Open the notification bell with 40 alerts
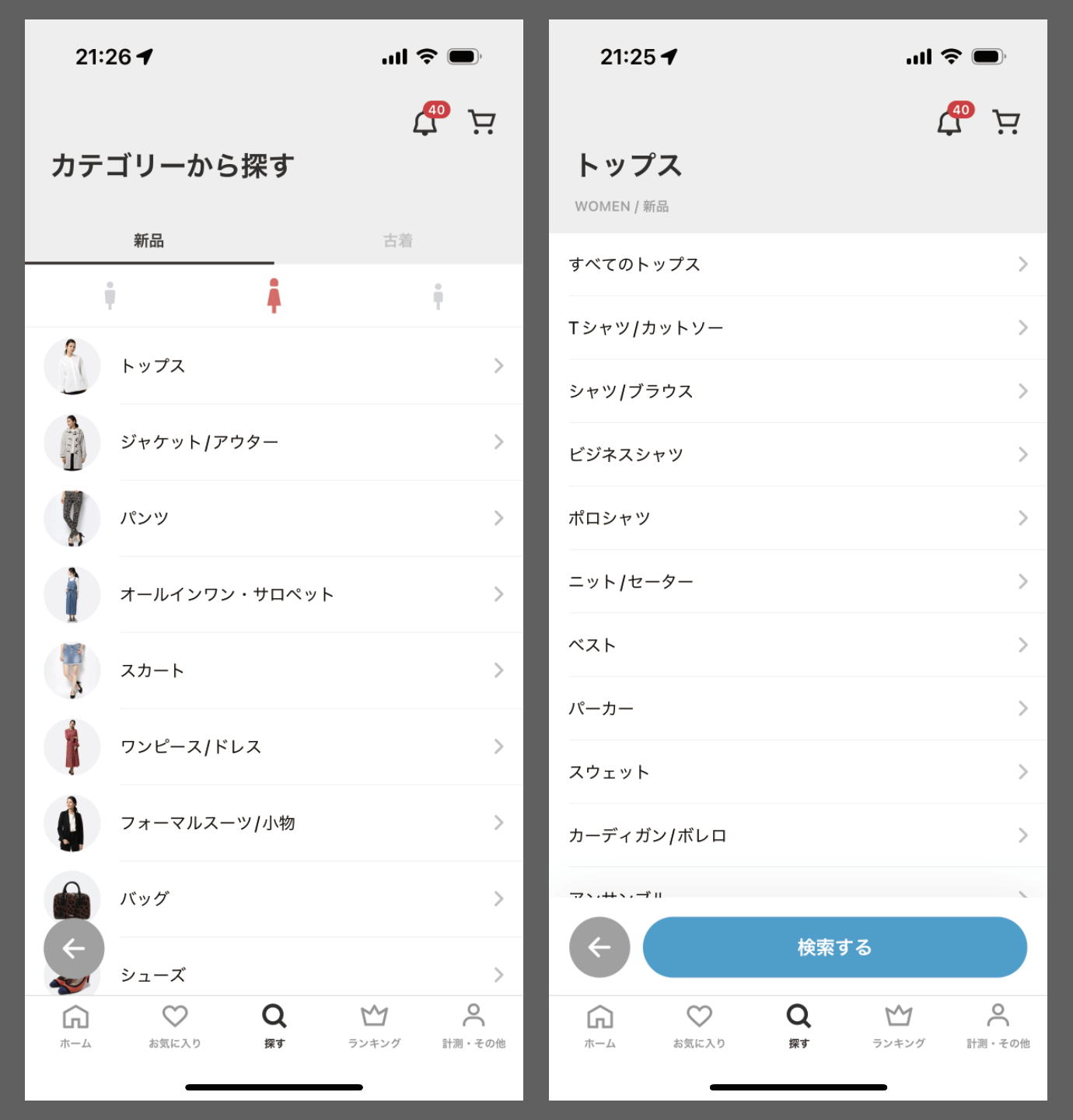 pyautogui.click(x=423, y=122)
